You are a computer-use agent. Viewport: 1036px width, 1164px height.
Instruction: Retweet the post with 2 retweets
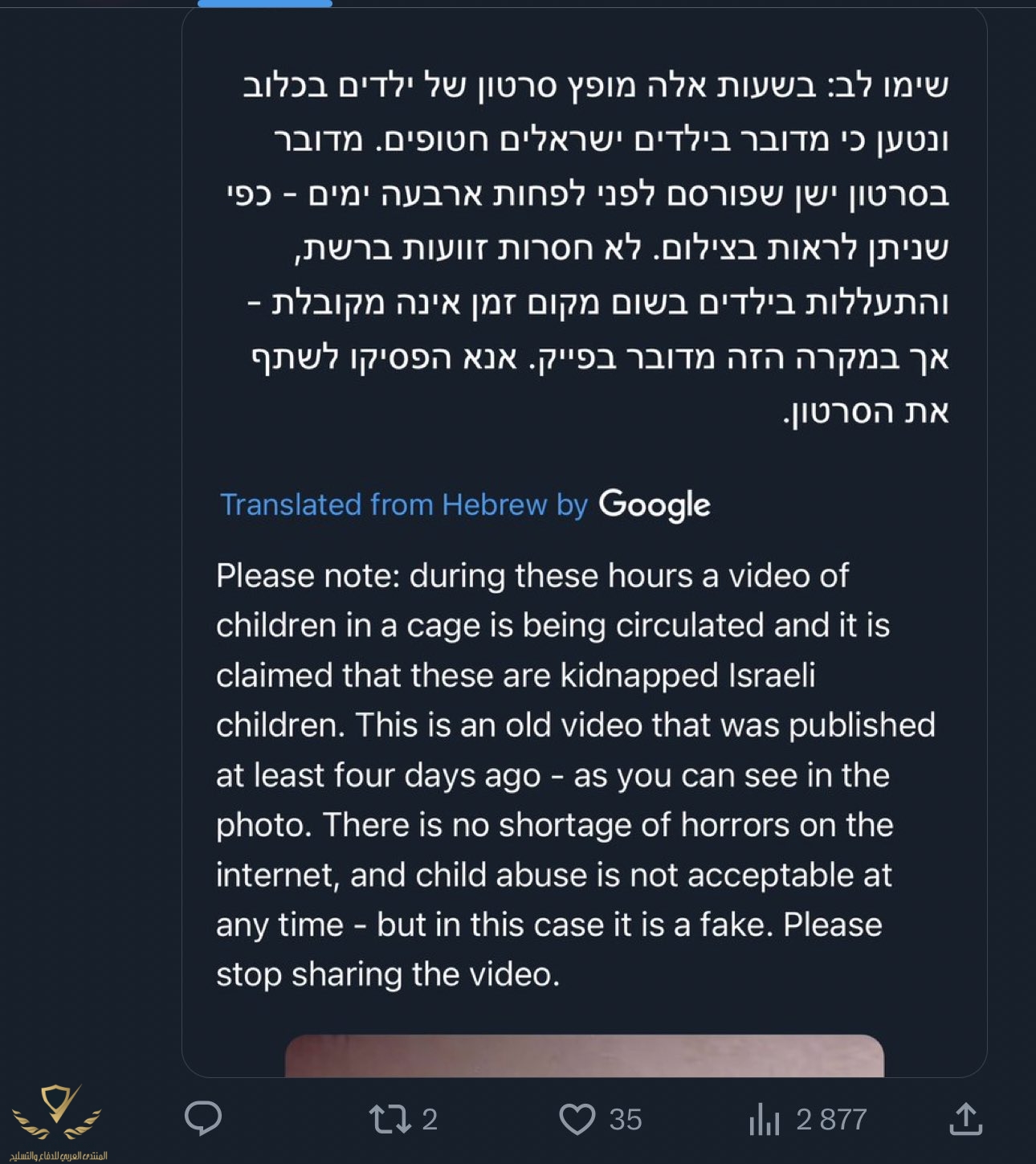click(x=390, y=1119)
